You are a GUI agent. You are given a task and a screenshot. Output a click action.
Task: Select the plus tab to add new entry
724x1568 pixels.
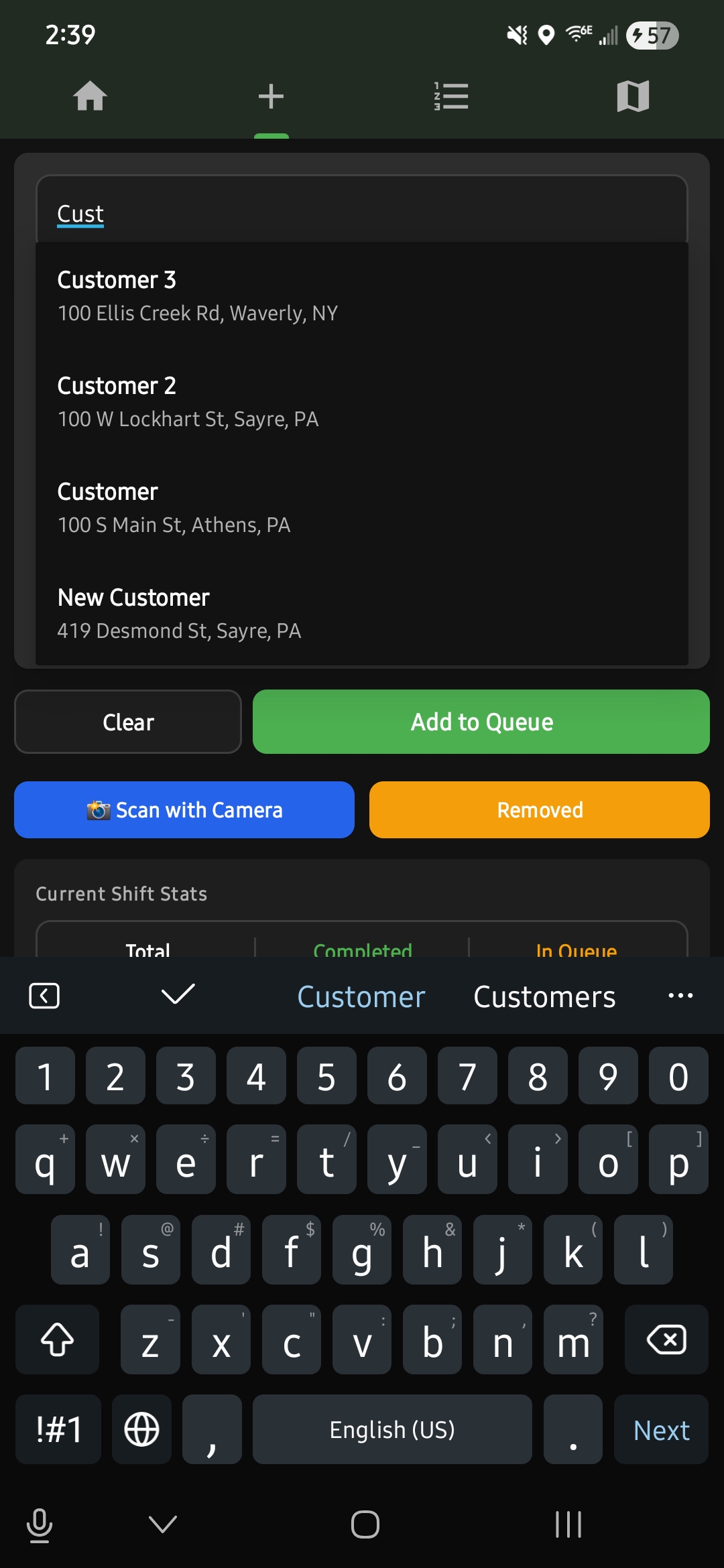(x=271, y=96)
